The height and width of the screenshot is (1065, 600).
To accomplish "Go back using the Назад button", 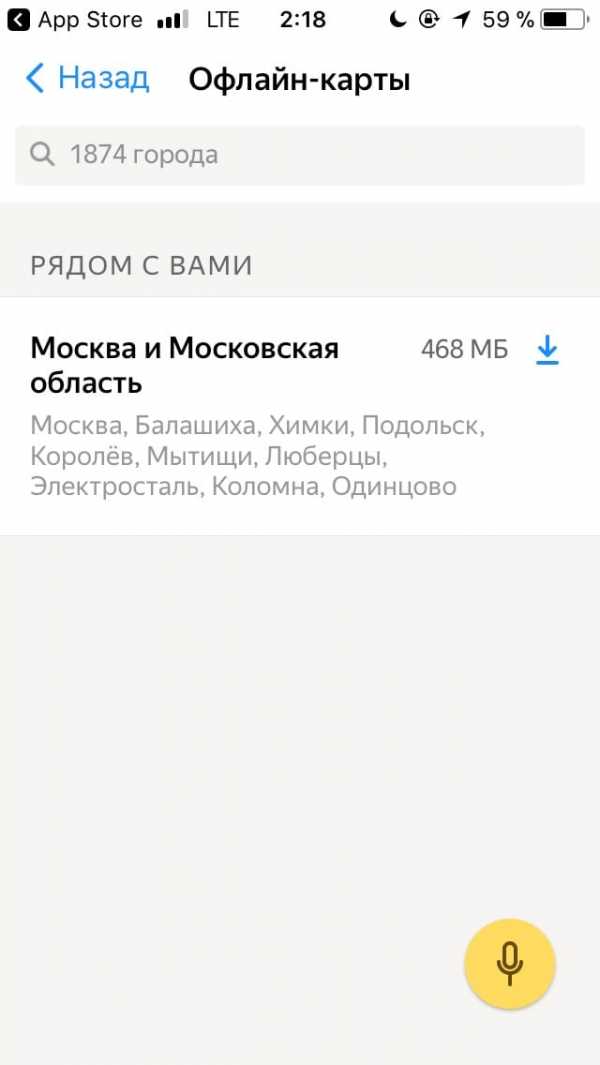I will click(88, 79).
